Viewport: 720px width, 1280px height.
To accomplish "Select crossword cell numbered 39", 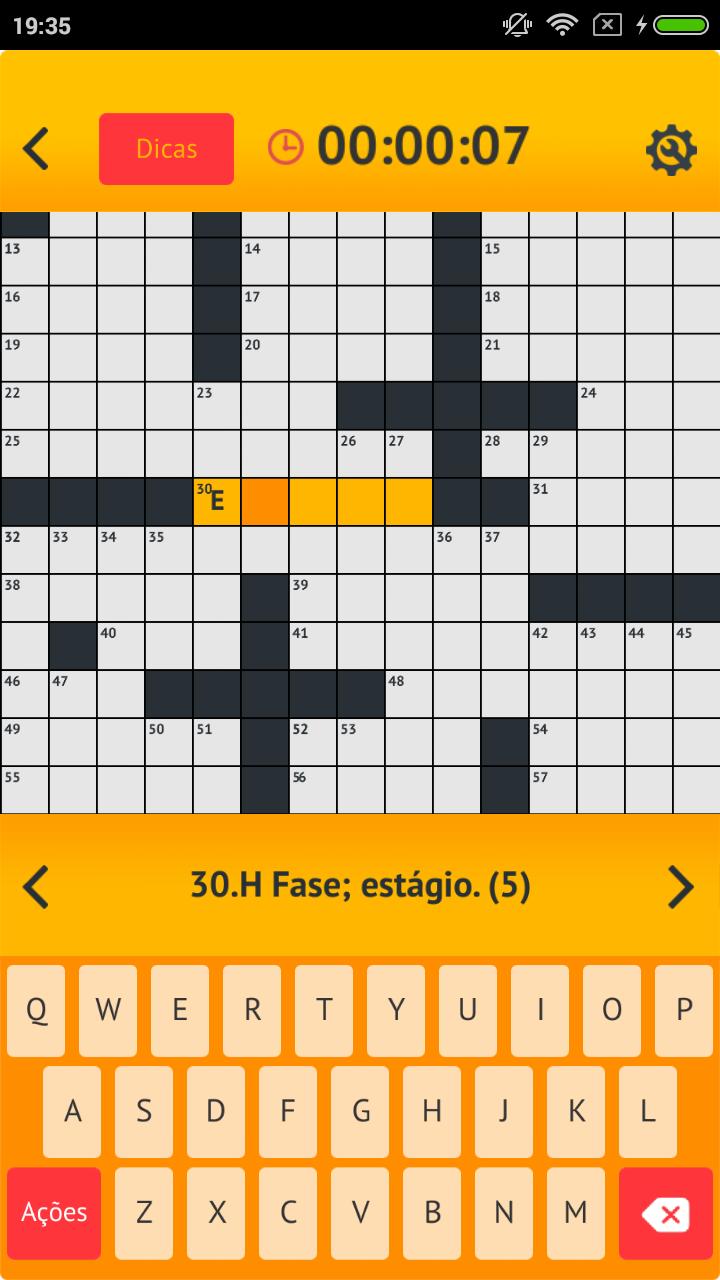I will click(313, 597).
